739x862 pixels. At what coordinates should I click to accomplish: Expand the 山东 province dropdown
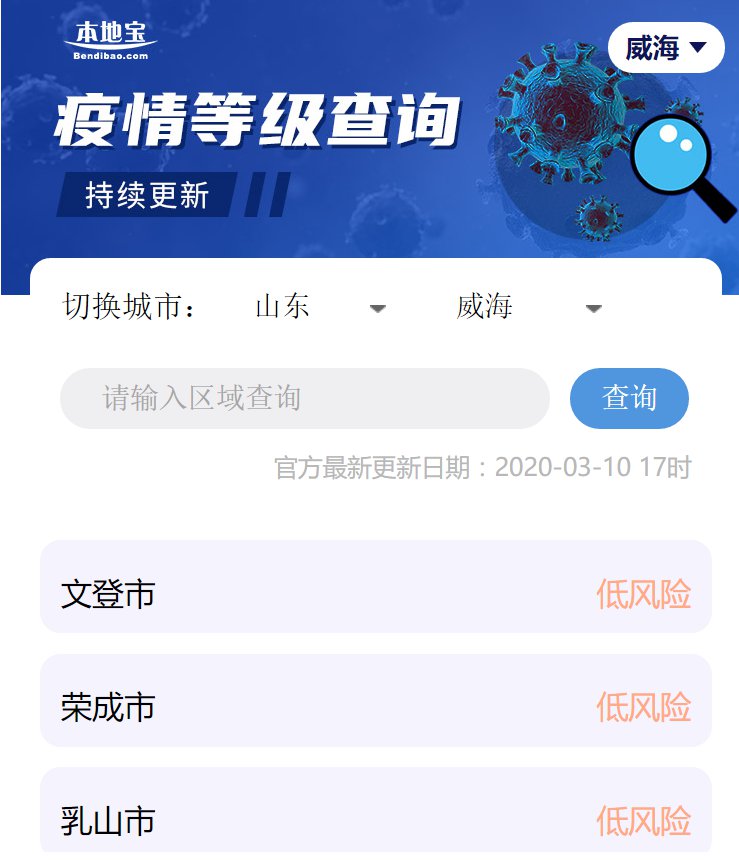pos(320,307)
